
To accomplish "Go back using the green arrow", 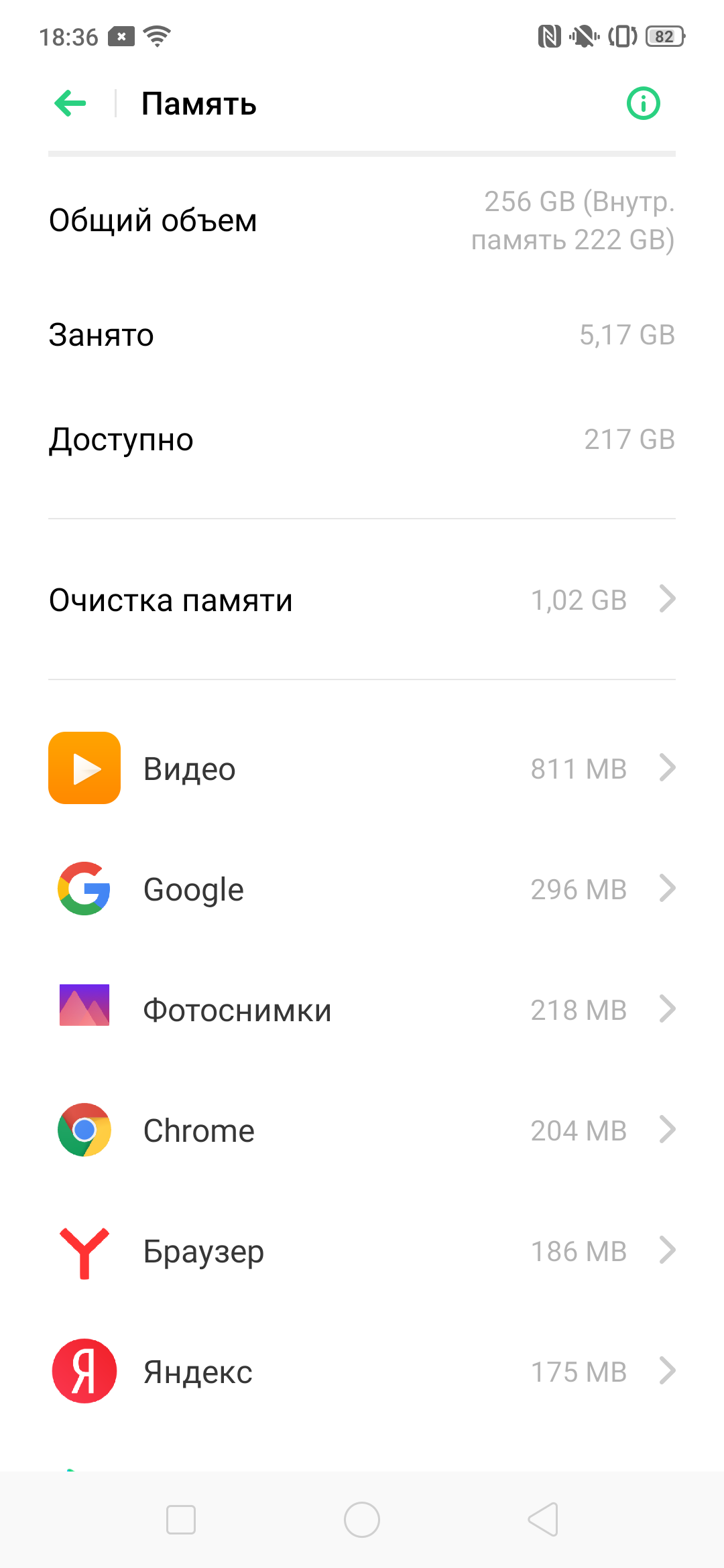I will [70, 104].
